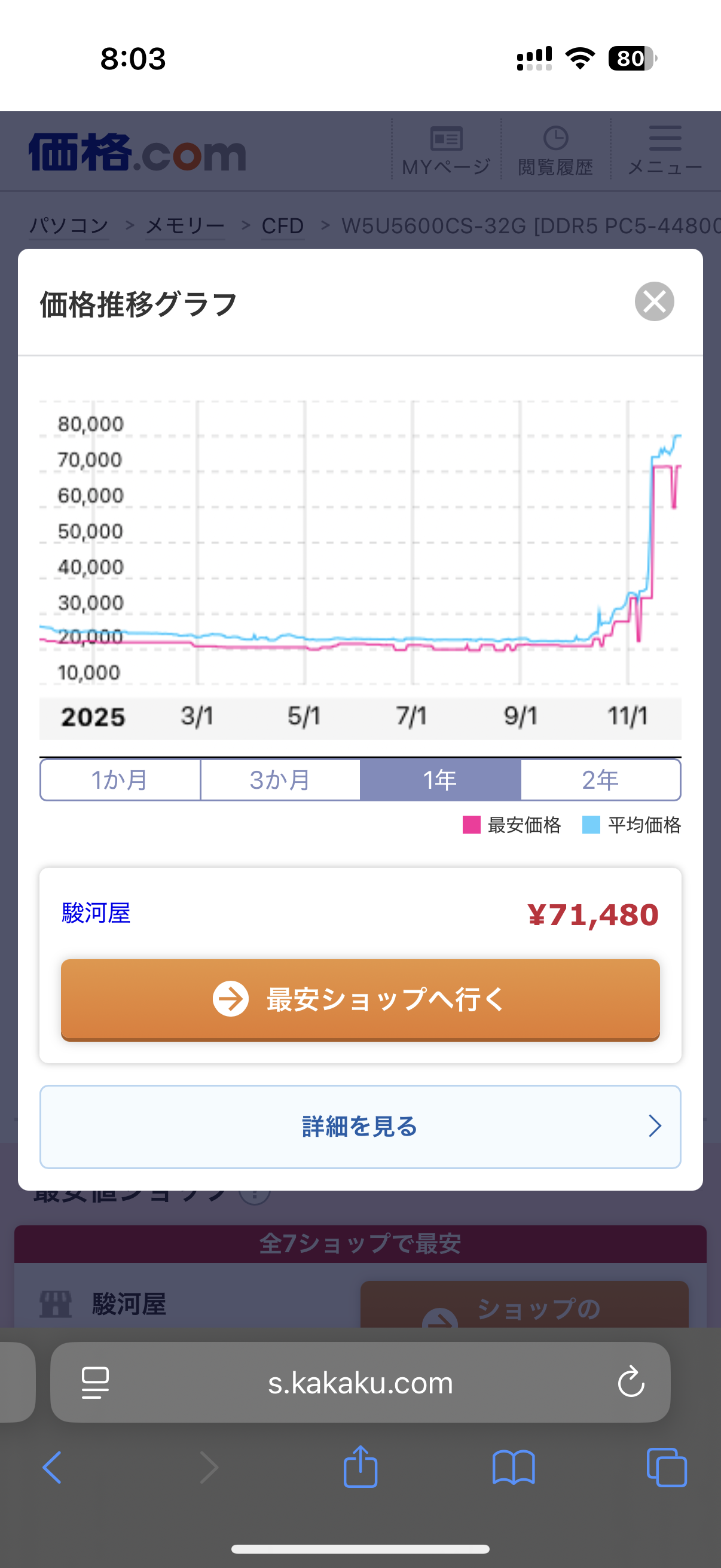Switch graph range to 1か月
The height and width of the screenshot is (1568, 721).
[x=120, y=780]
